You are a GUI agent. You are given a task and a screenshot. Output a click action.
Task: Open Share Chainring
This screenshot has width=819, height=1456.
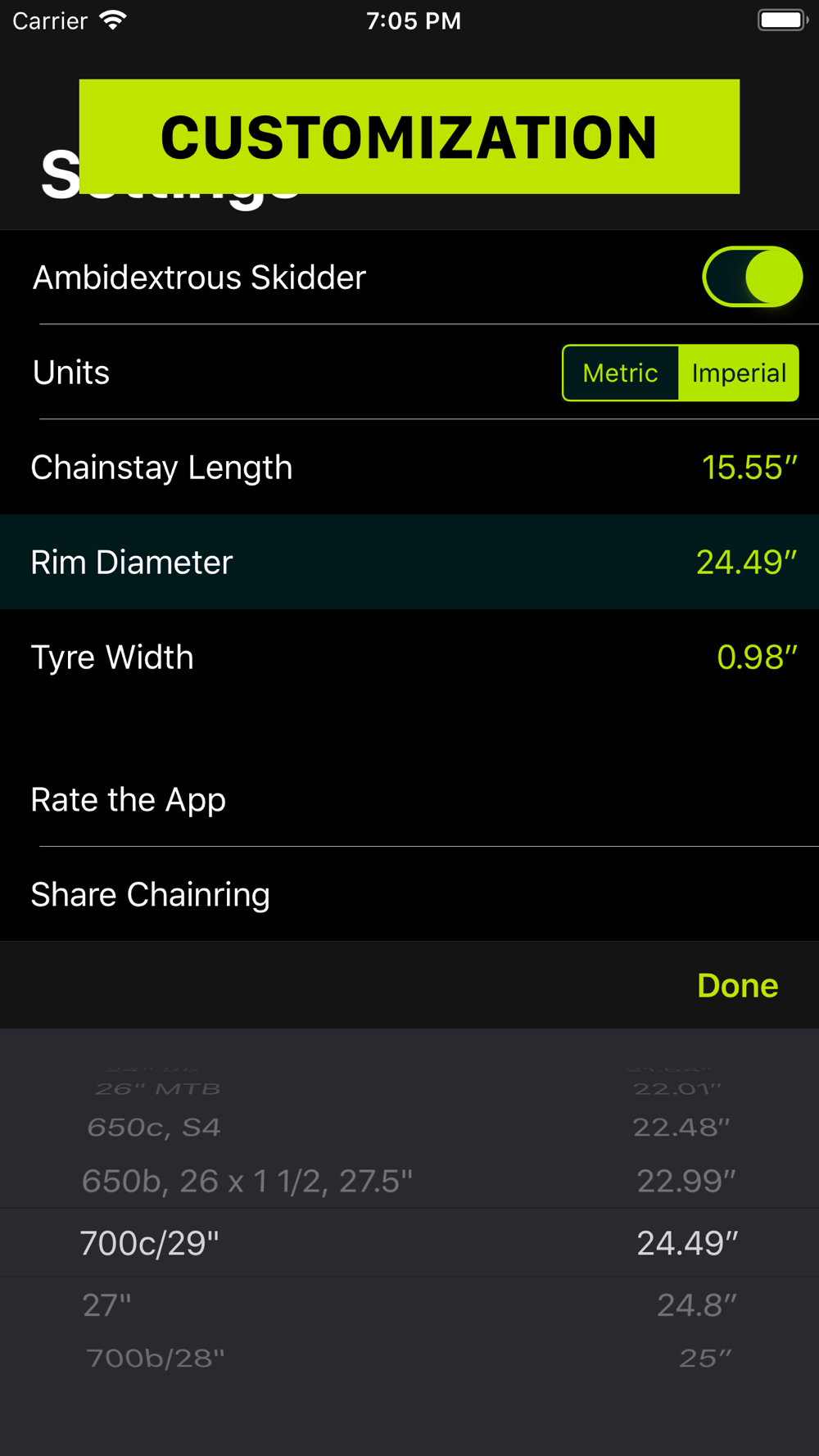(x=409, y=894)
